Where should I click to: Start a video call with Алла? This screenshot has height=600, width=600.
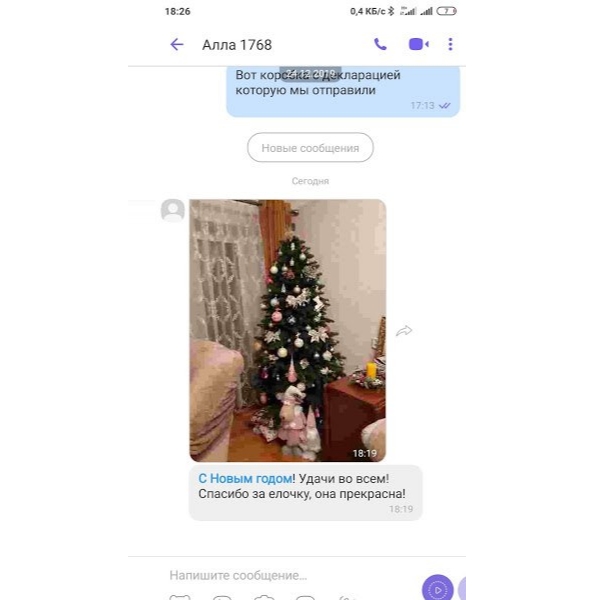point(417,44)
